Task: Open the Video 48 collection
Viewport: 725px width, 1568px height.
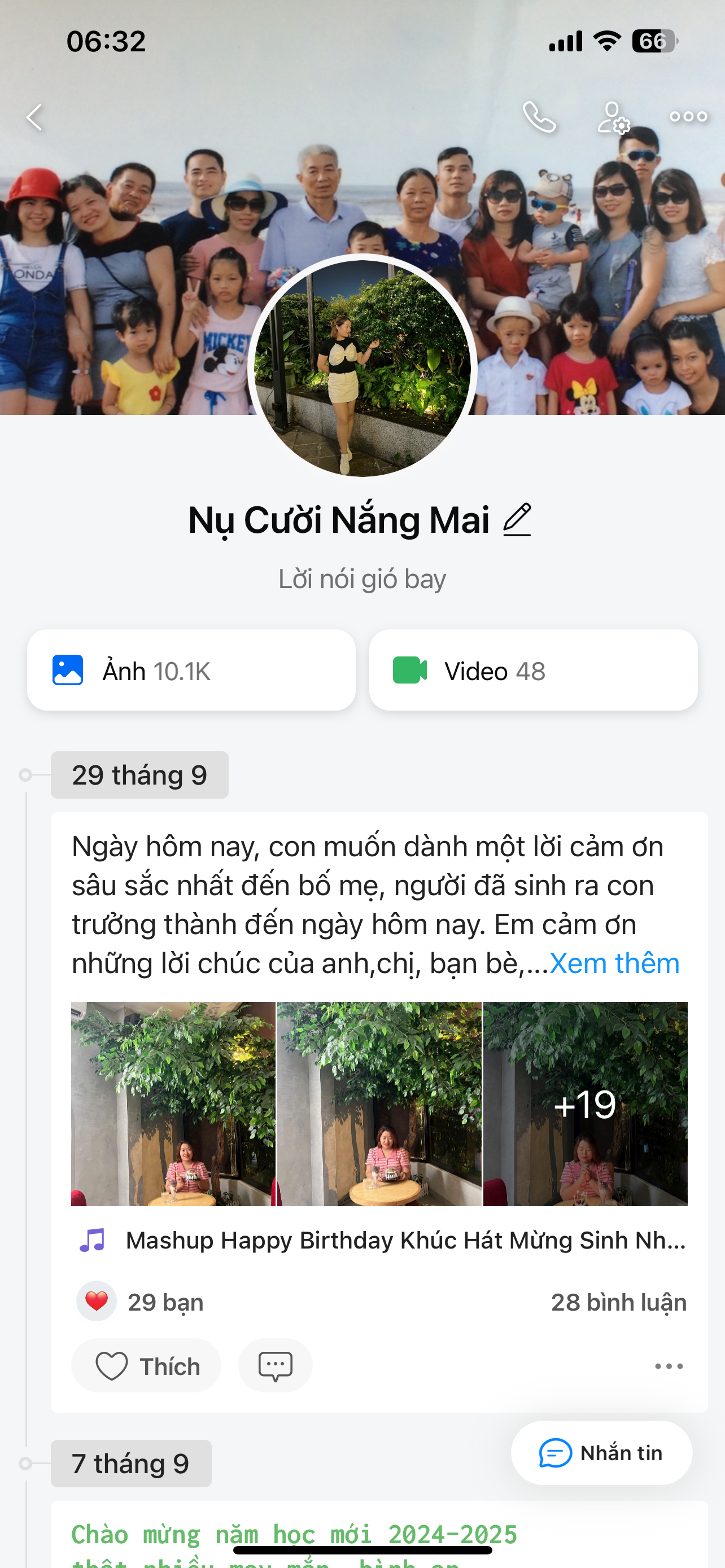Action: [x=533, y=670]
